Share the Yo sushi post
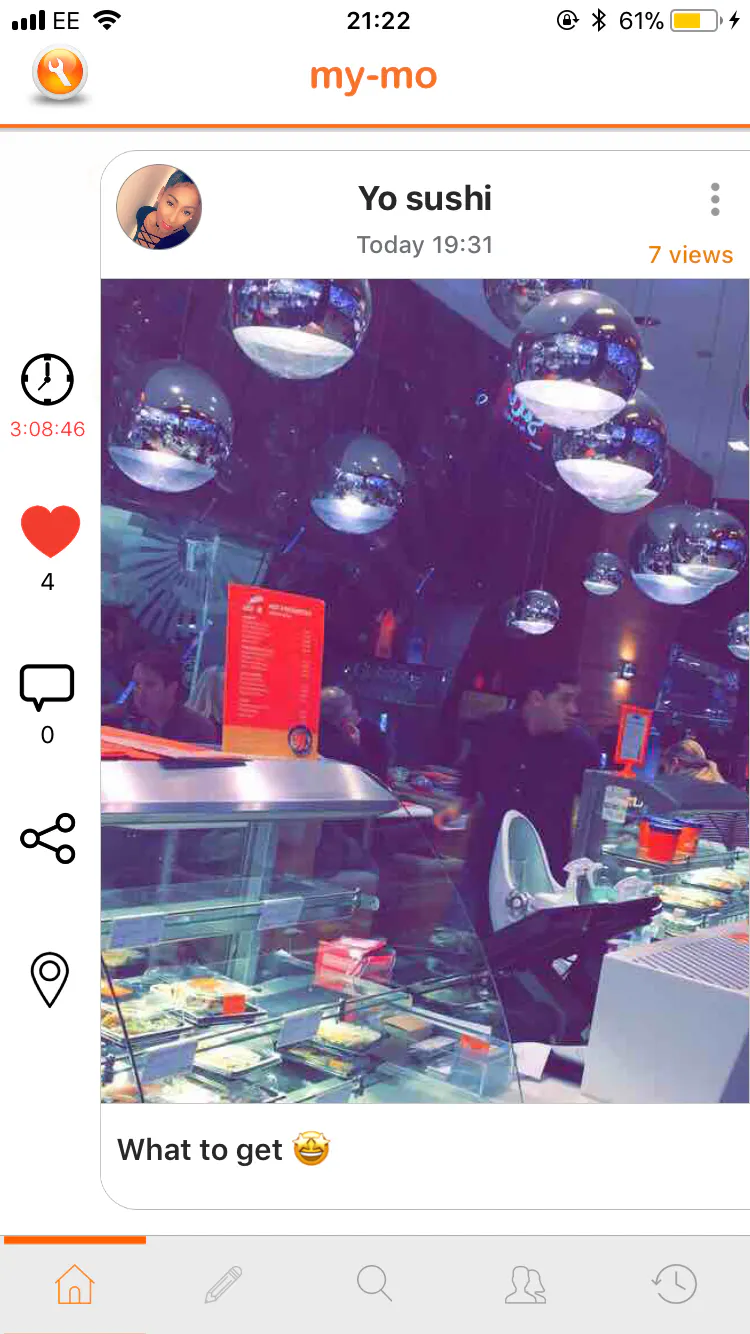This screenshot has width=750, height=1334. coord(48,838)
